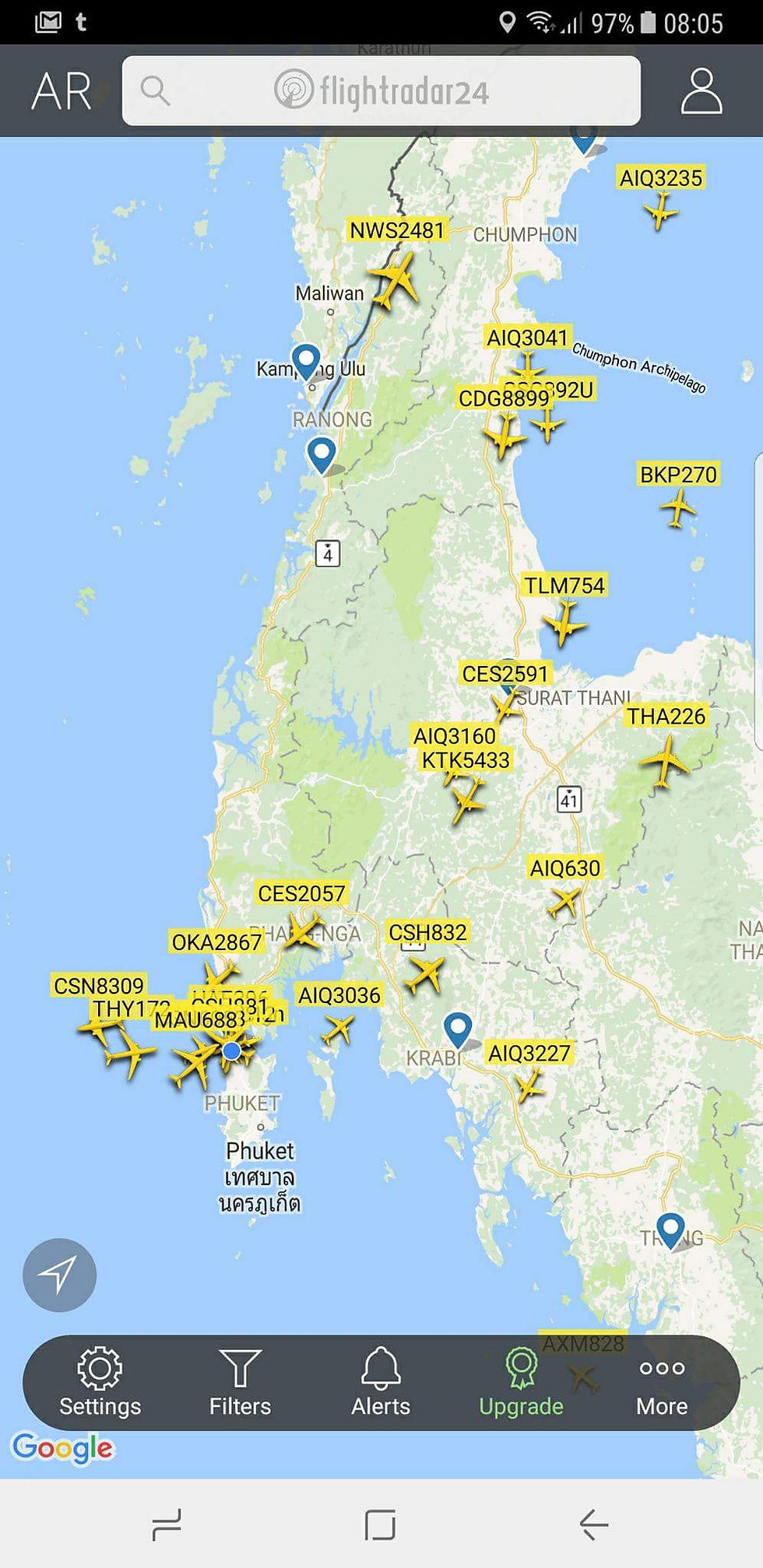Image resolution: width=763 pixels, height=1568 pixels.
Task: Tap Upgrade to premium
Action: point(521,1382)
